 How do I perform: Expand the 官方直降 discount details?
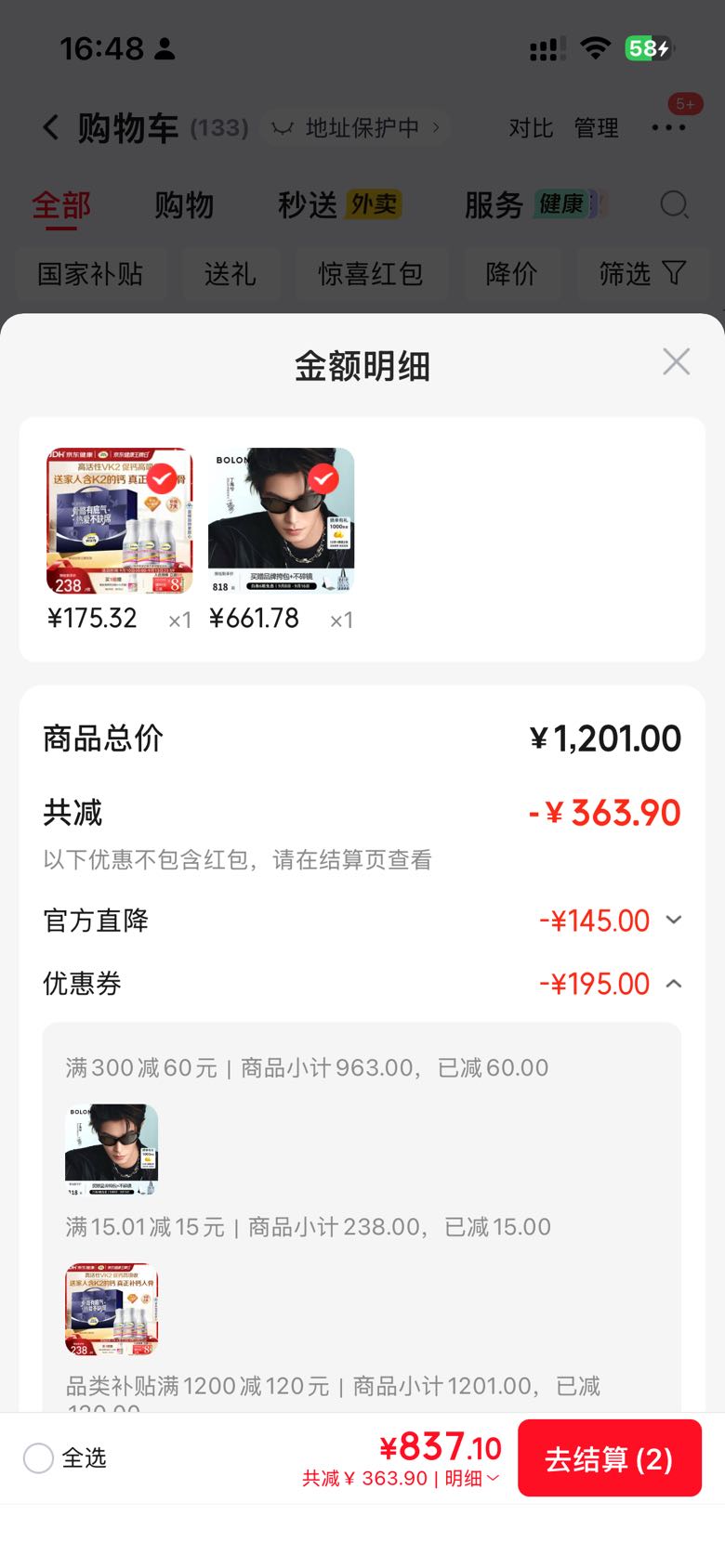(x=674, y=920)
